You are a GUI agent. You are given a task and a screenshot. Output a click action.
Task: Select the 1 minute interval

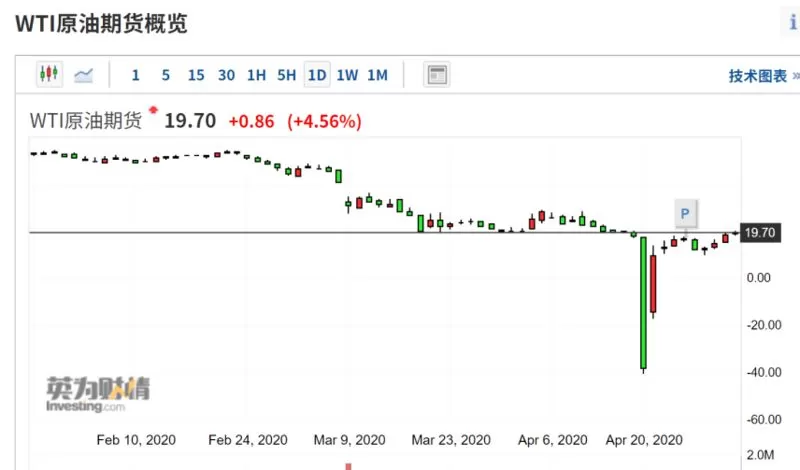point(135,75)
